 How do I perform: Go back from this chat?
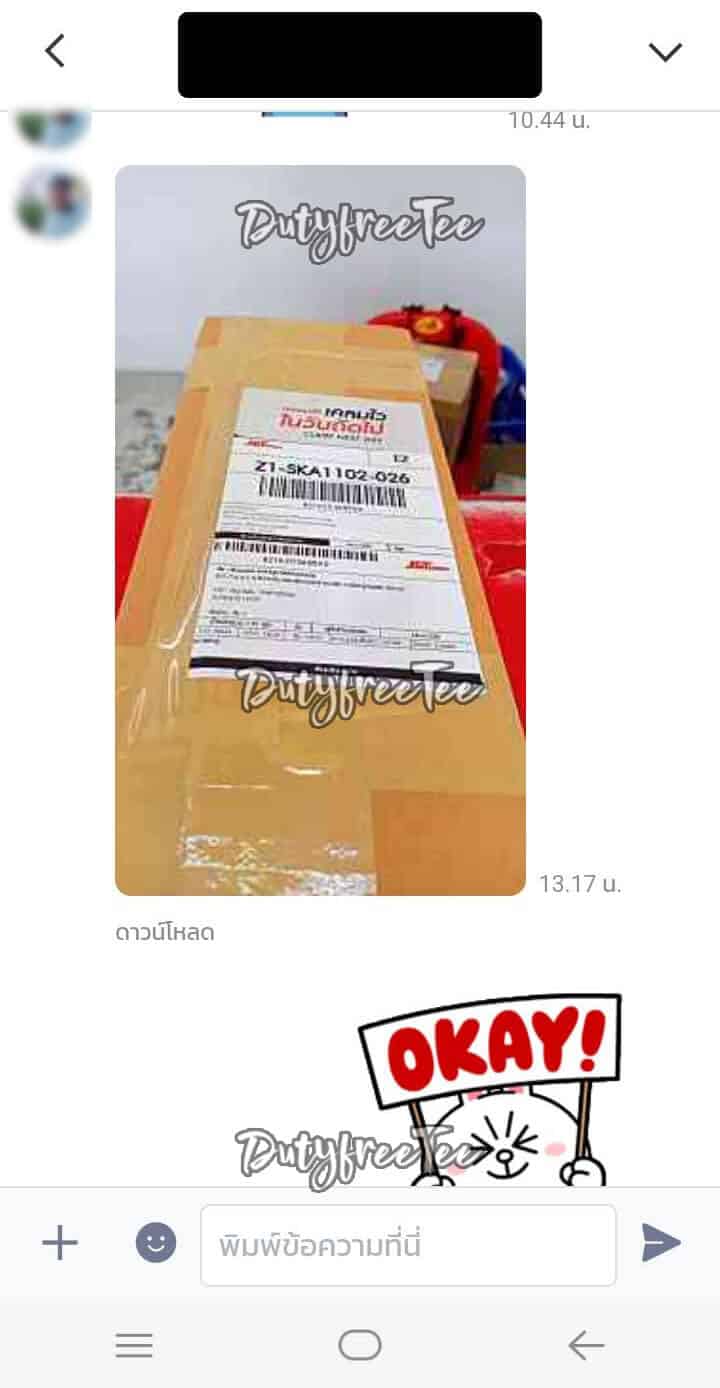(55, 51)
